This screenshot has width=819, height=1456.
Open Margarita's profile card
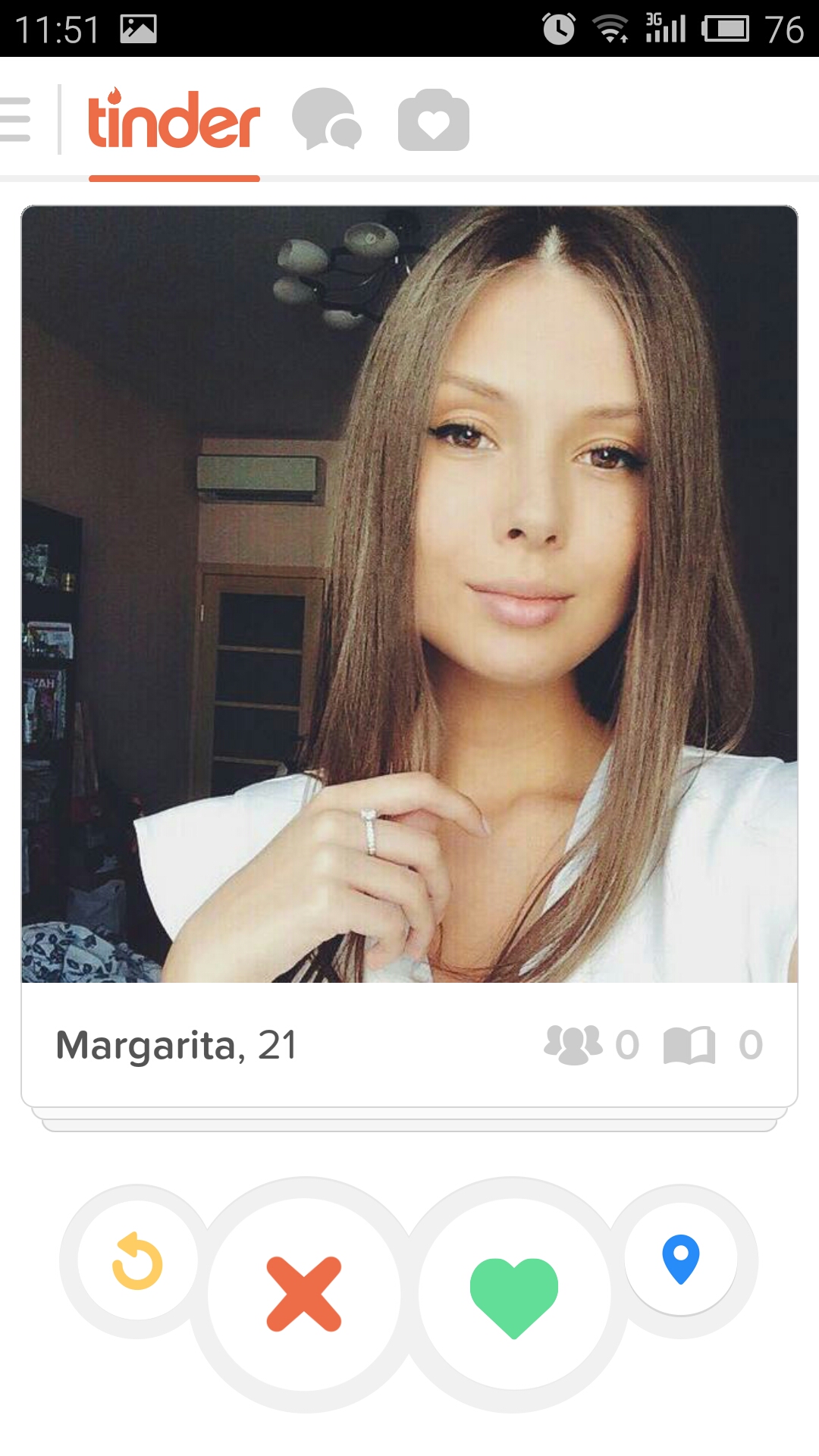coord(409,607)
